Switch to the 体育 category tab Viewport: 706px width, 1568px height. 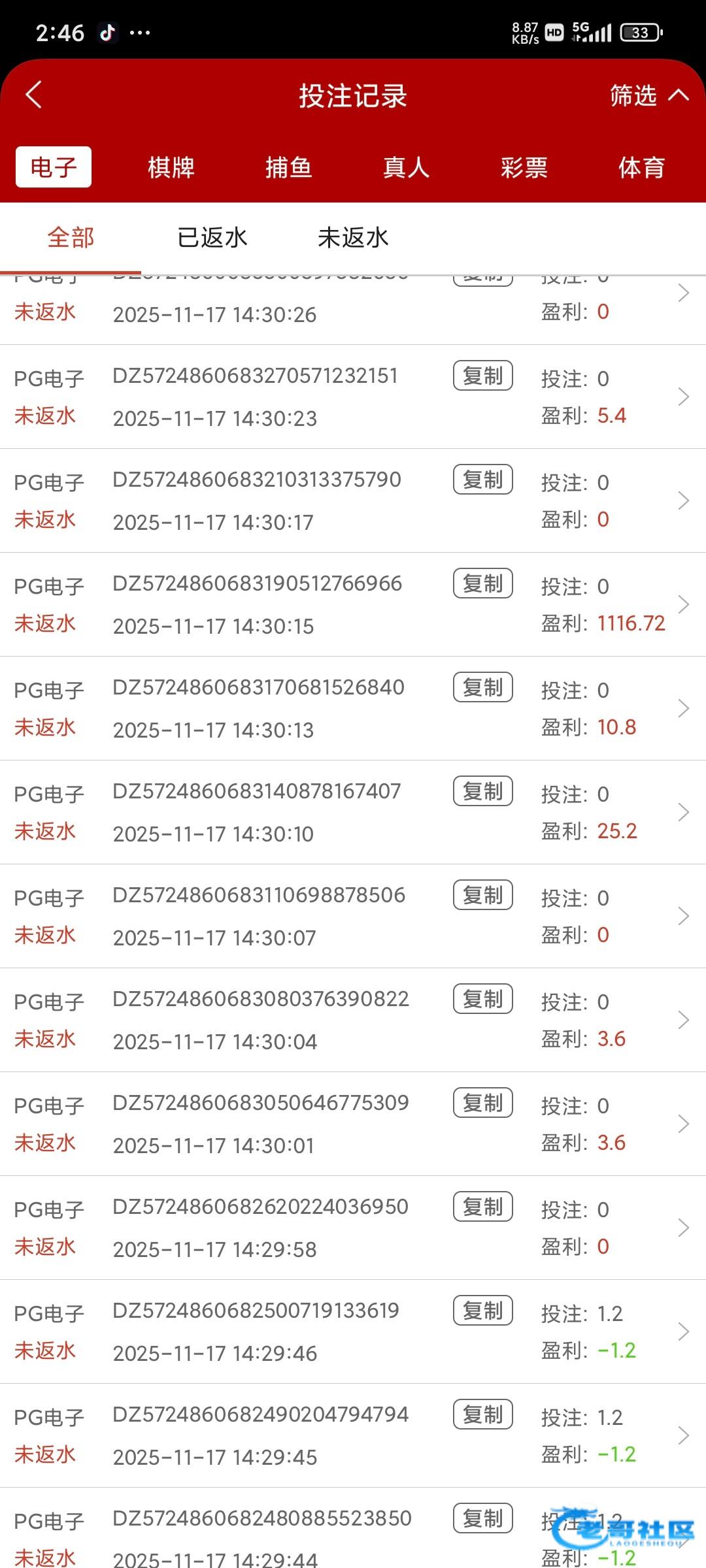coord(642,167)
